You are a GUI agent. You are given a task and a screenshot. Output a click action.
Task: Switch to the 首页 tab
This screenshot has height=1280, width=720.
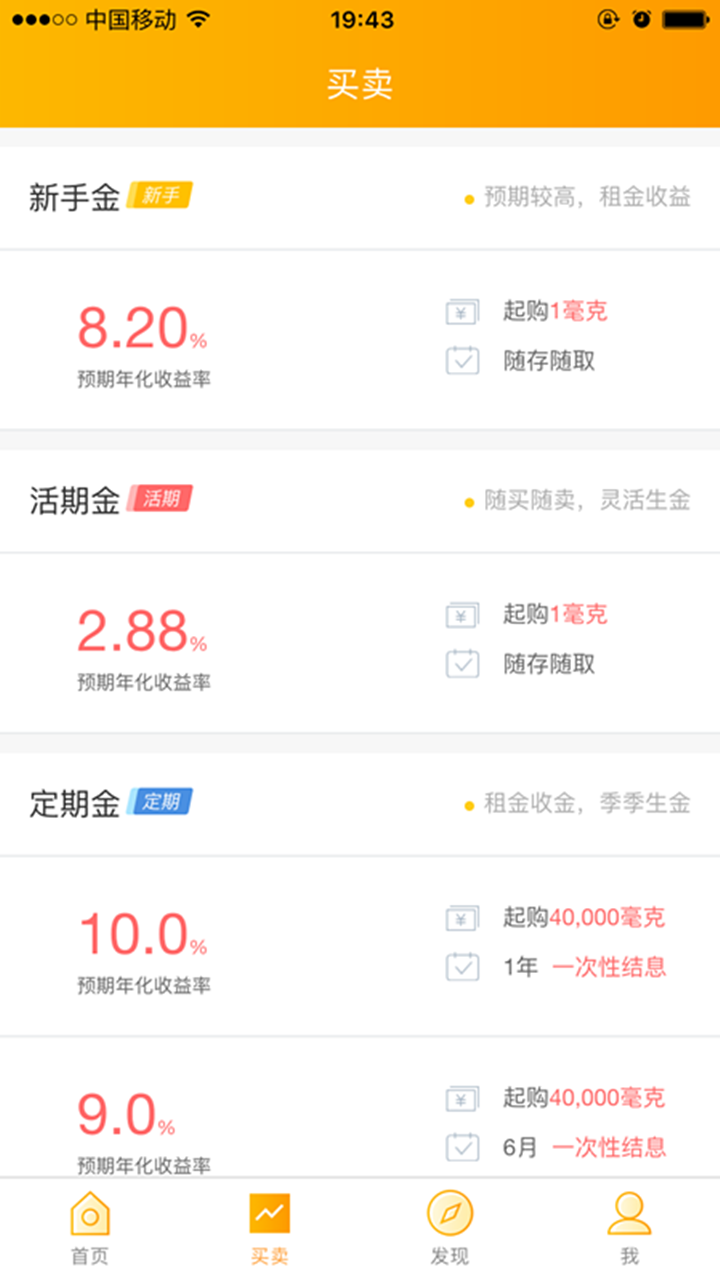coord(90,1229)
